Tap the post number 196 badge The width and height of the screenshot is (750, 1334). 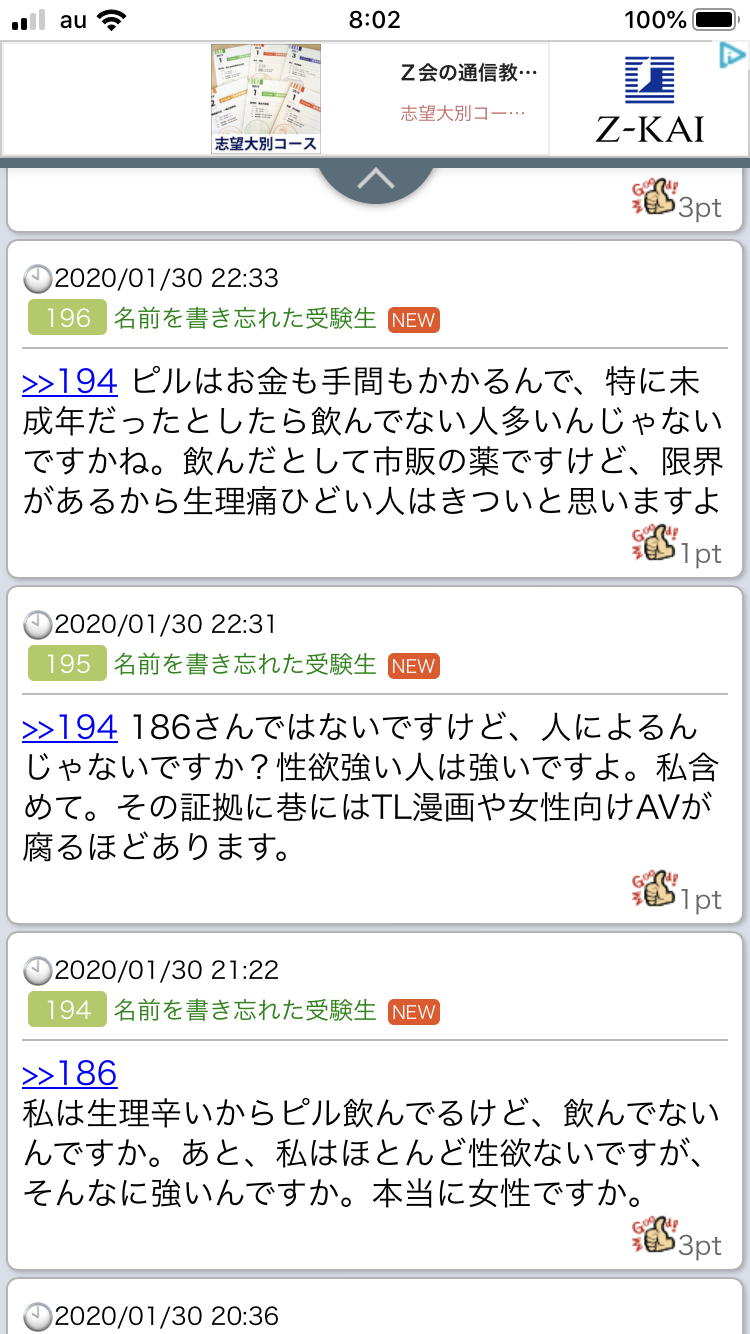(67, 318)
